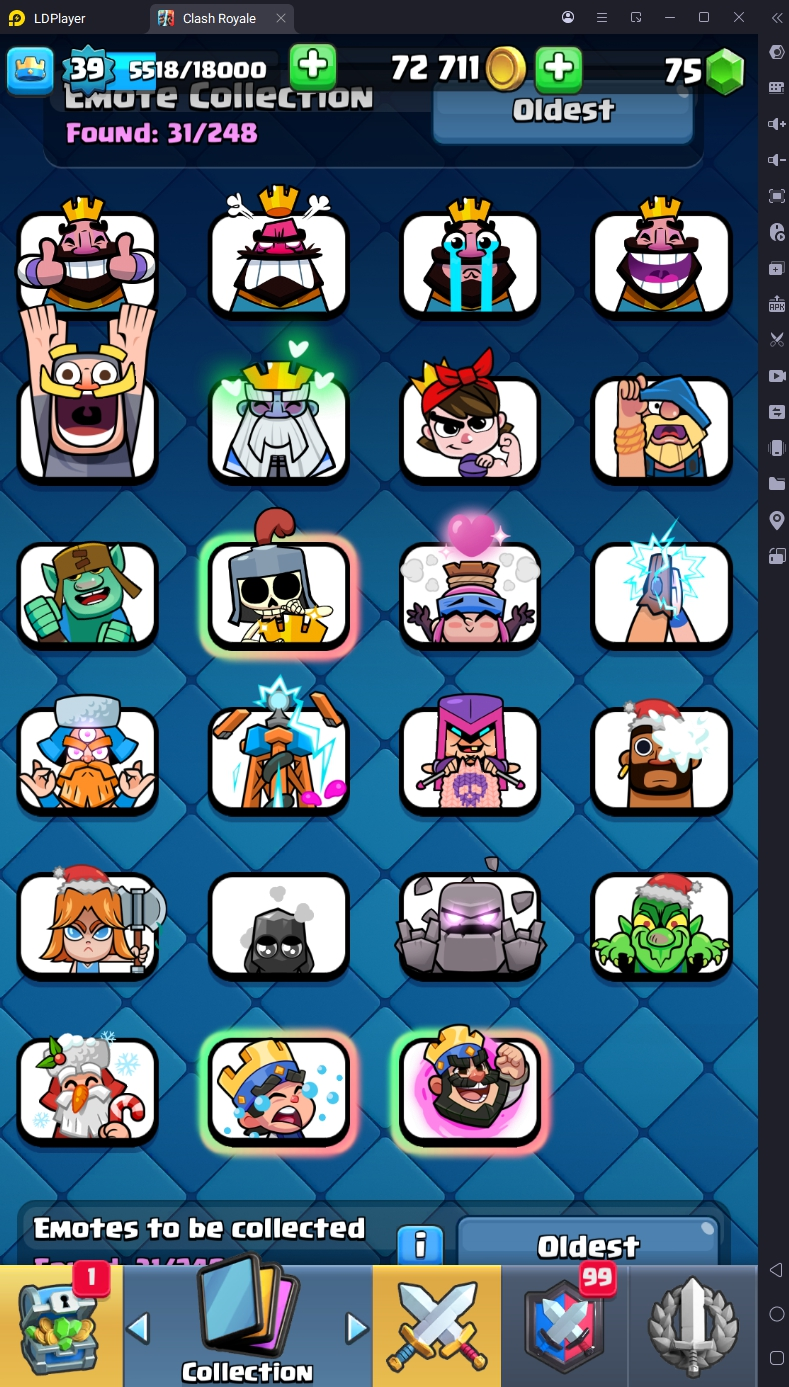This screenshot has height=1387, width=789.
Task: Go to previous Collection page with left arrow
Action: [x=138, y=1328]
